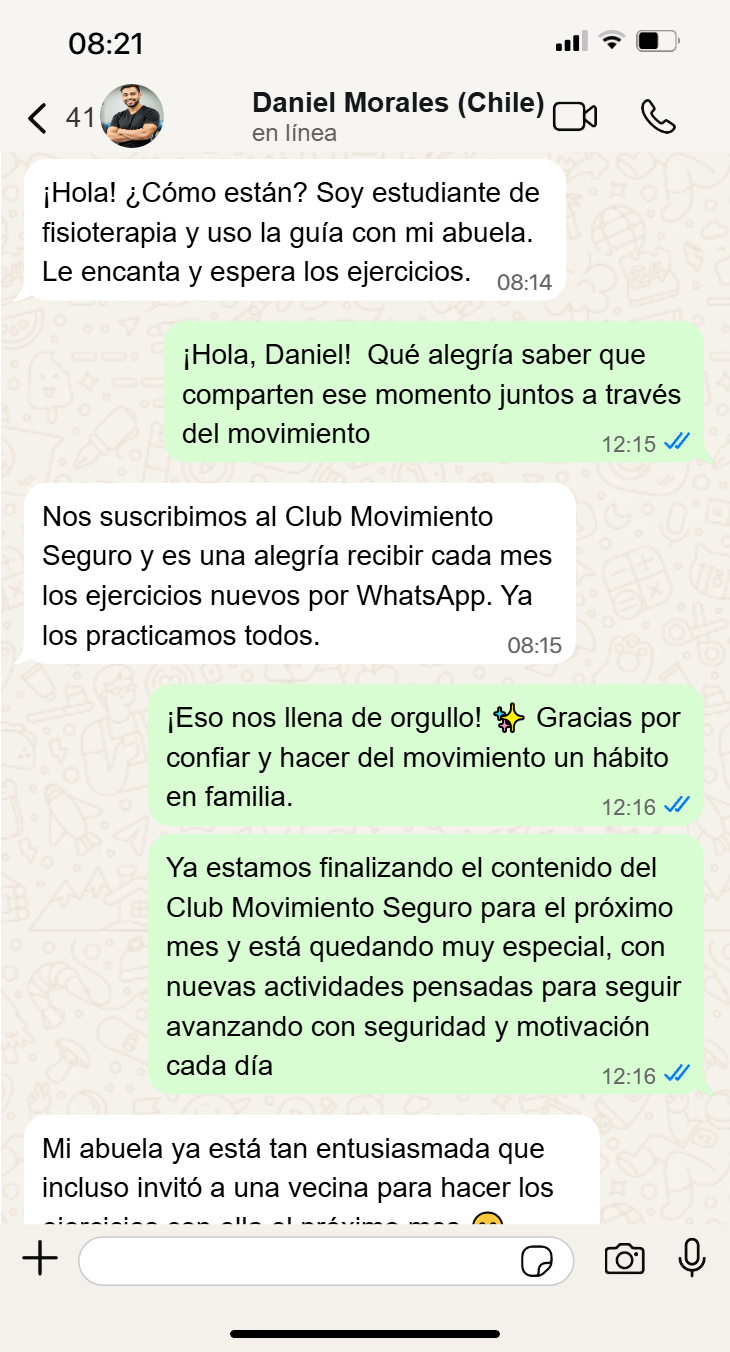The image size is (730, 1352).
Task: Open the attachment plus menu
Action: click(x=40, y=1259)
